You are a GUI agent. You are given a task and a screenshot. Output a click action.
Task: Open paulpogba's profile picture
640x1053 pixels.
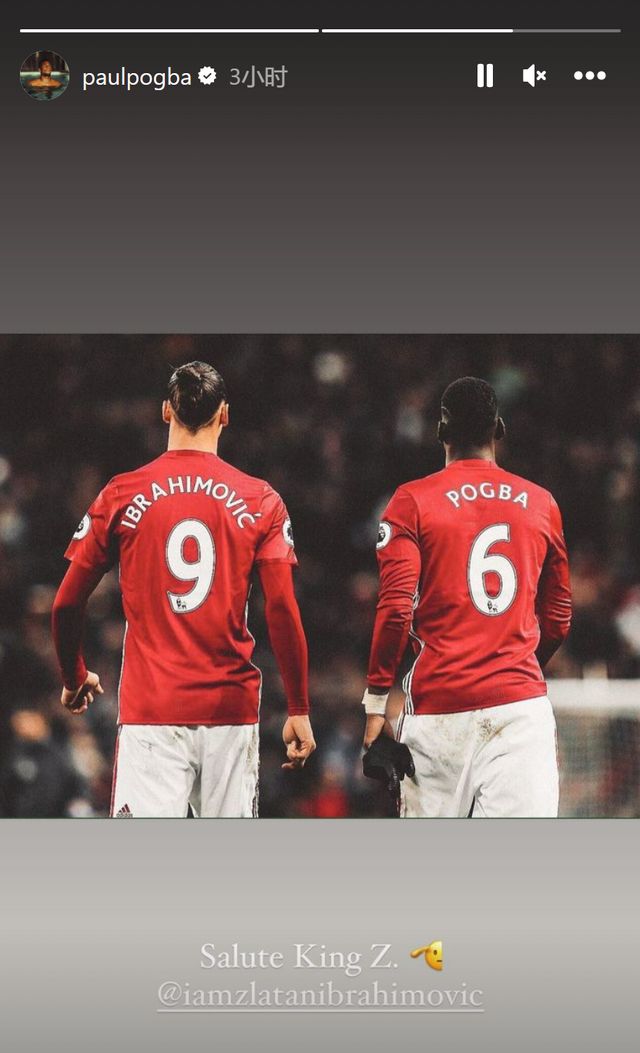(x=45, y=76)
